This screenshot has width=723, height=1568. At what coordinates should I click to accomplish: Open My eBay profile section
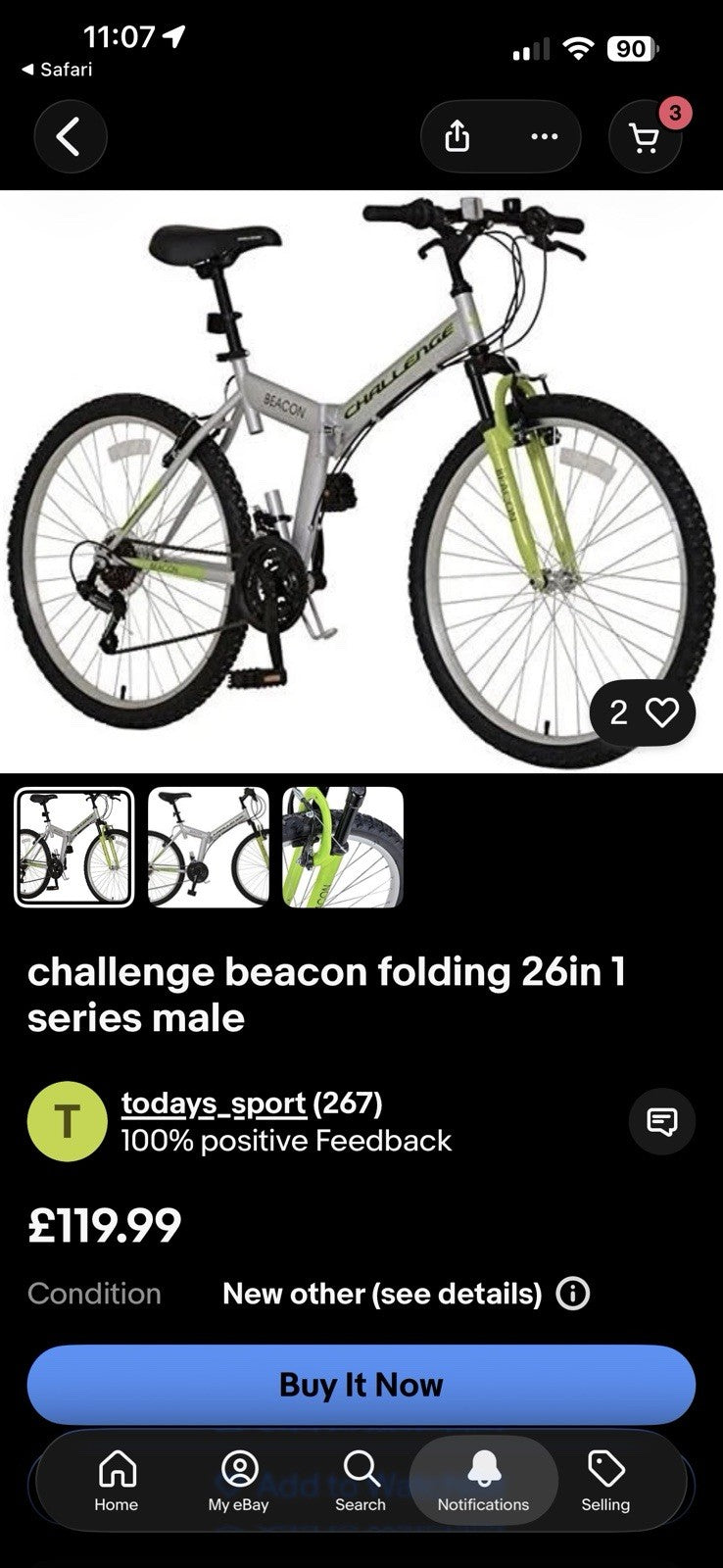[x=238, y=1481]
